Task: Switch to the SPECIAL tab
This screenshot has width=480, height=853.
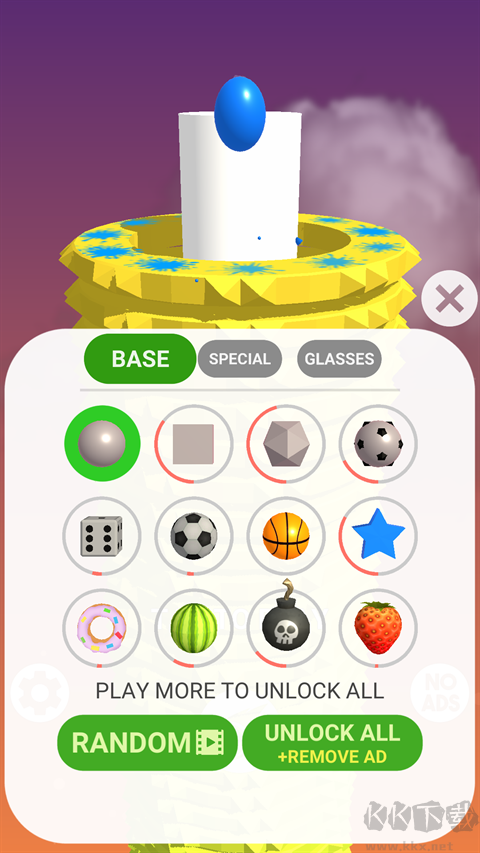Action: click(239, 359)
